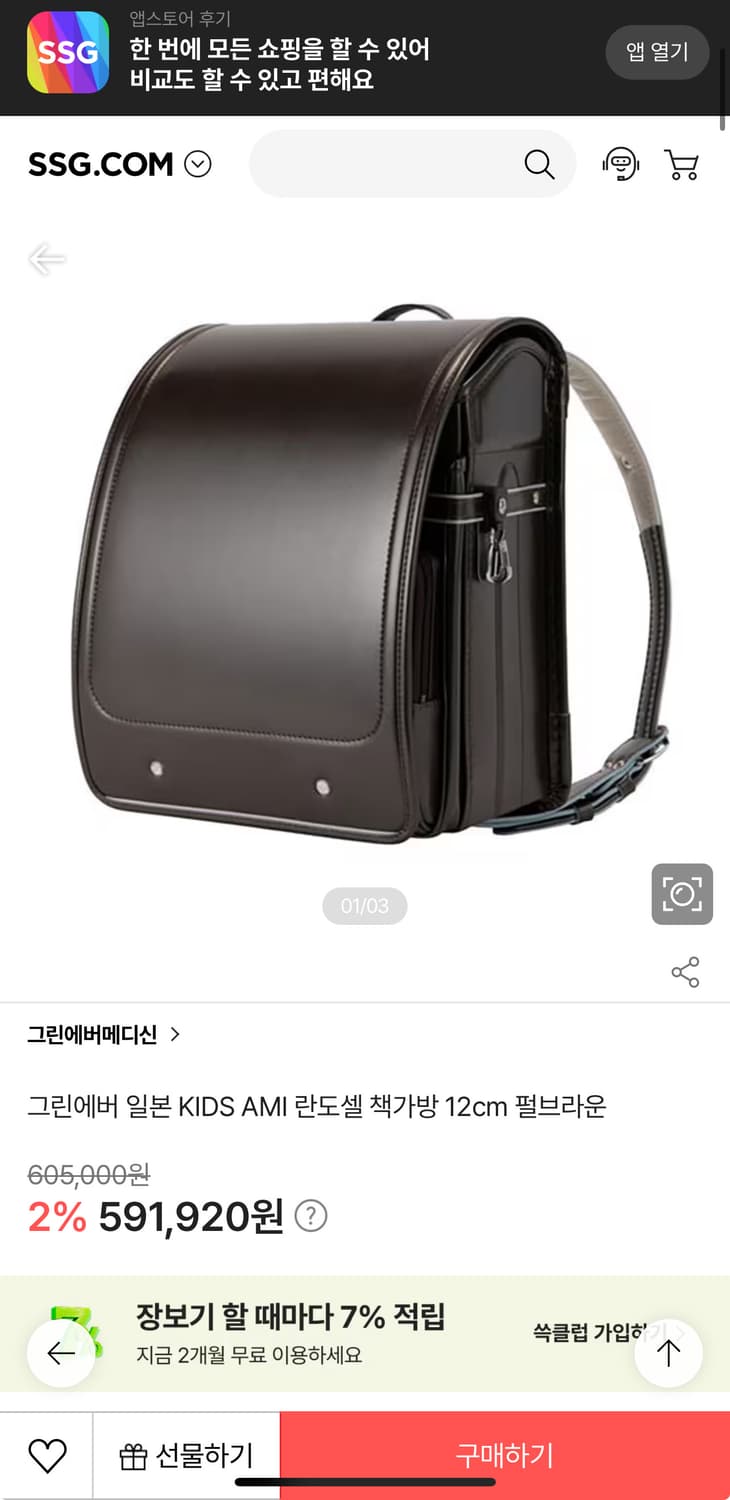Tap the search input field
Screen dimensions: 730x1500
click(390, 164)
